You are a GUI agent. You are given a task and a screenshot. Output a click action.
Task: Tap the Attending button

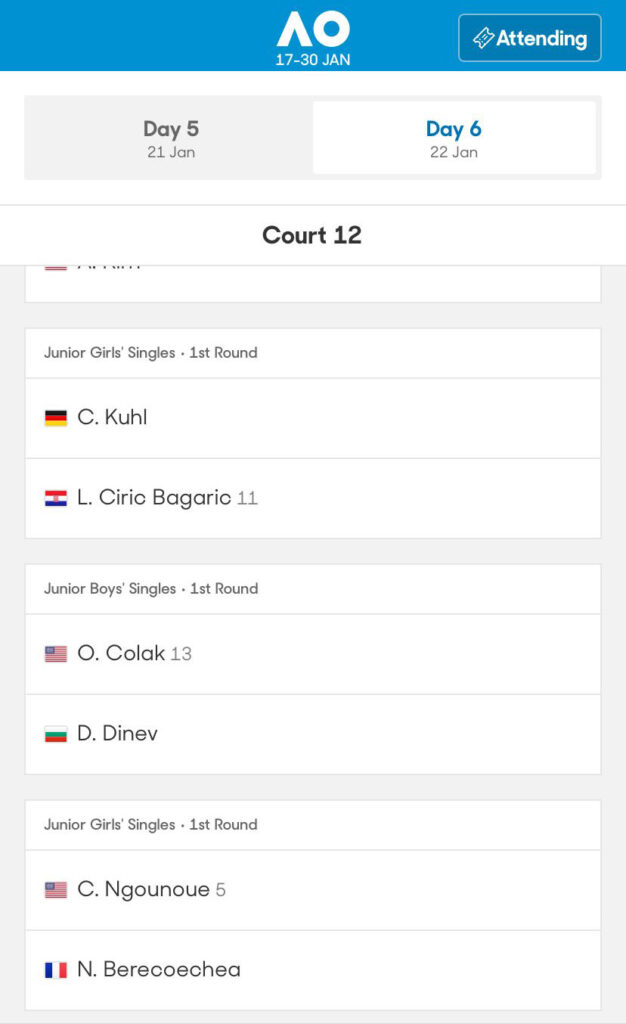(x=529, y=38)
